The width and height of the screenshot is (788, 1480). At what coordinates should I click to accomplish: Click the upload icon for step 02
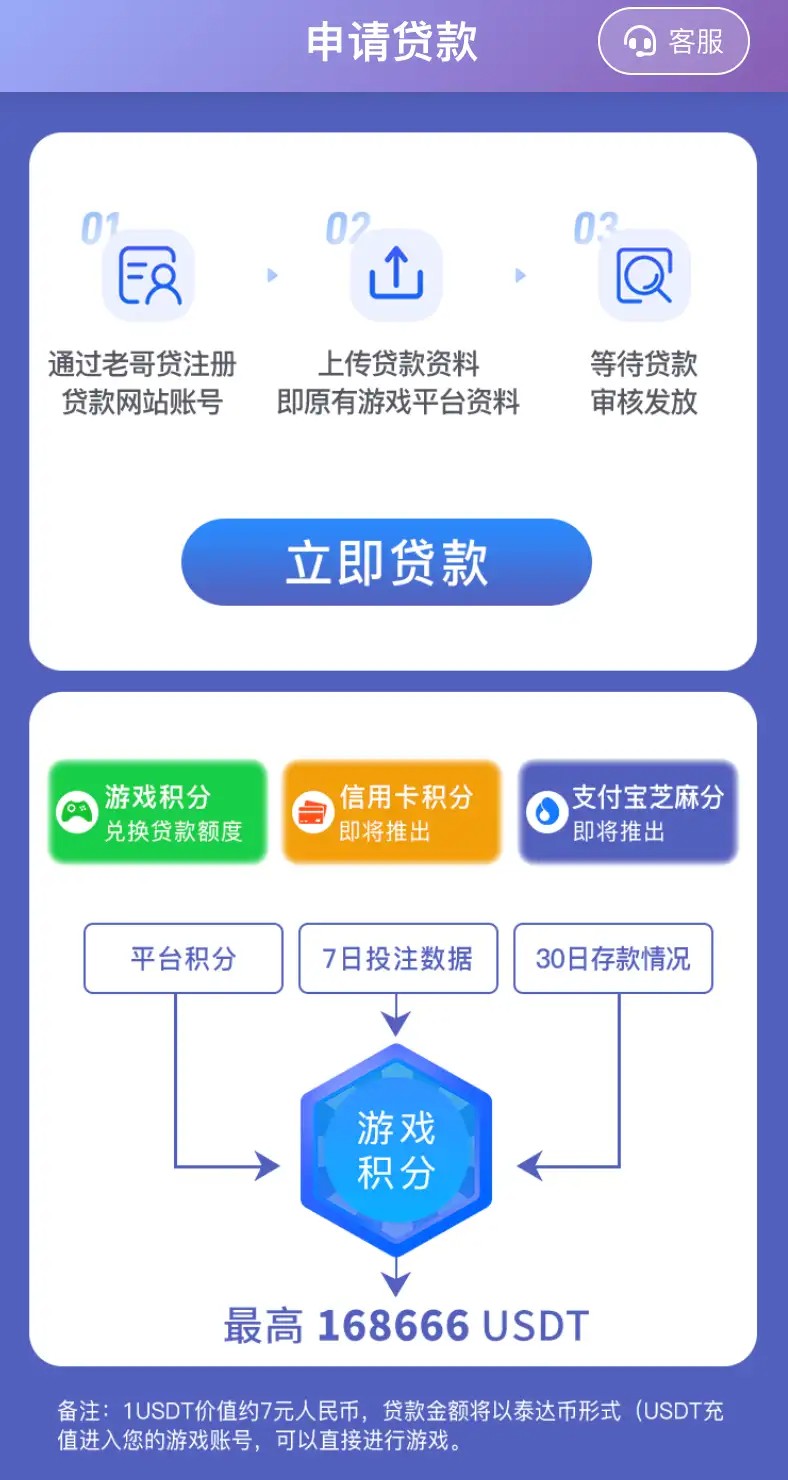395,272
